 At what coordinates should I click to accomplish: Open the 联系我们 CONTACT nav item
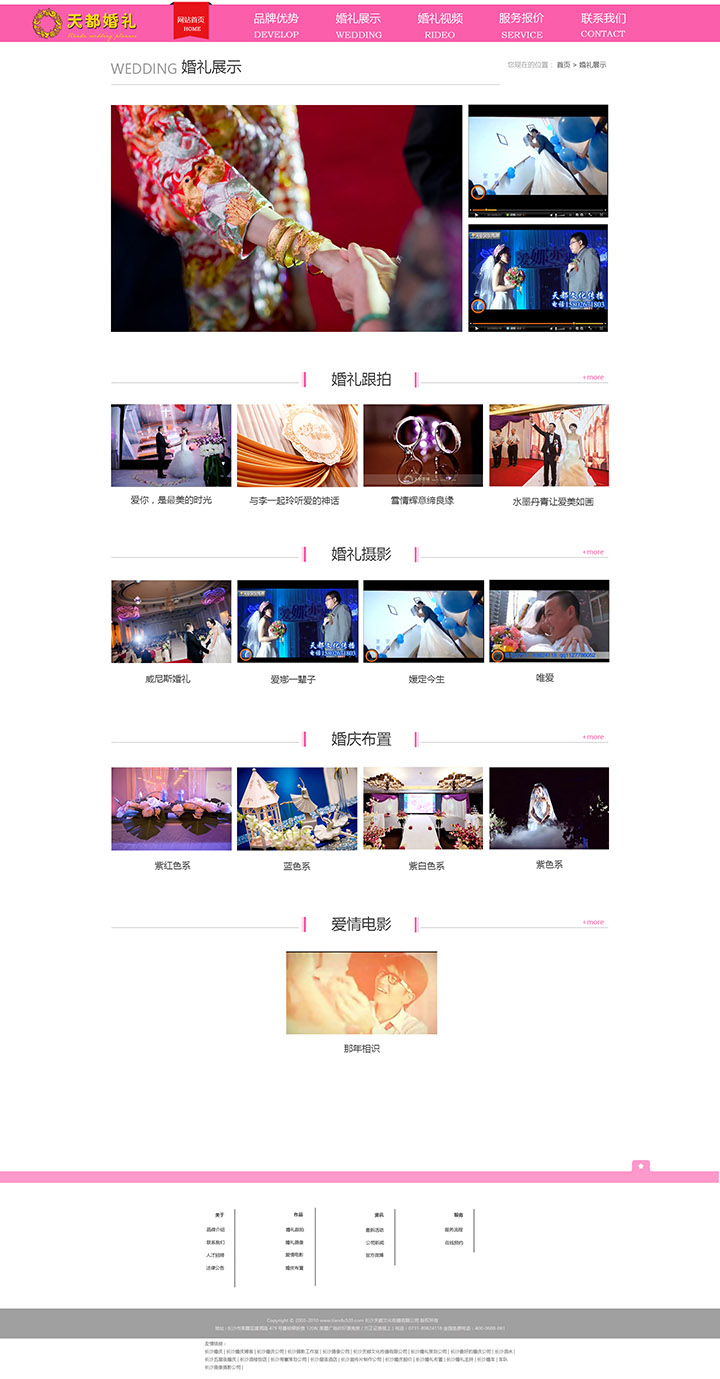(603, 26)
